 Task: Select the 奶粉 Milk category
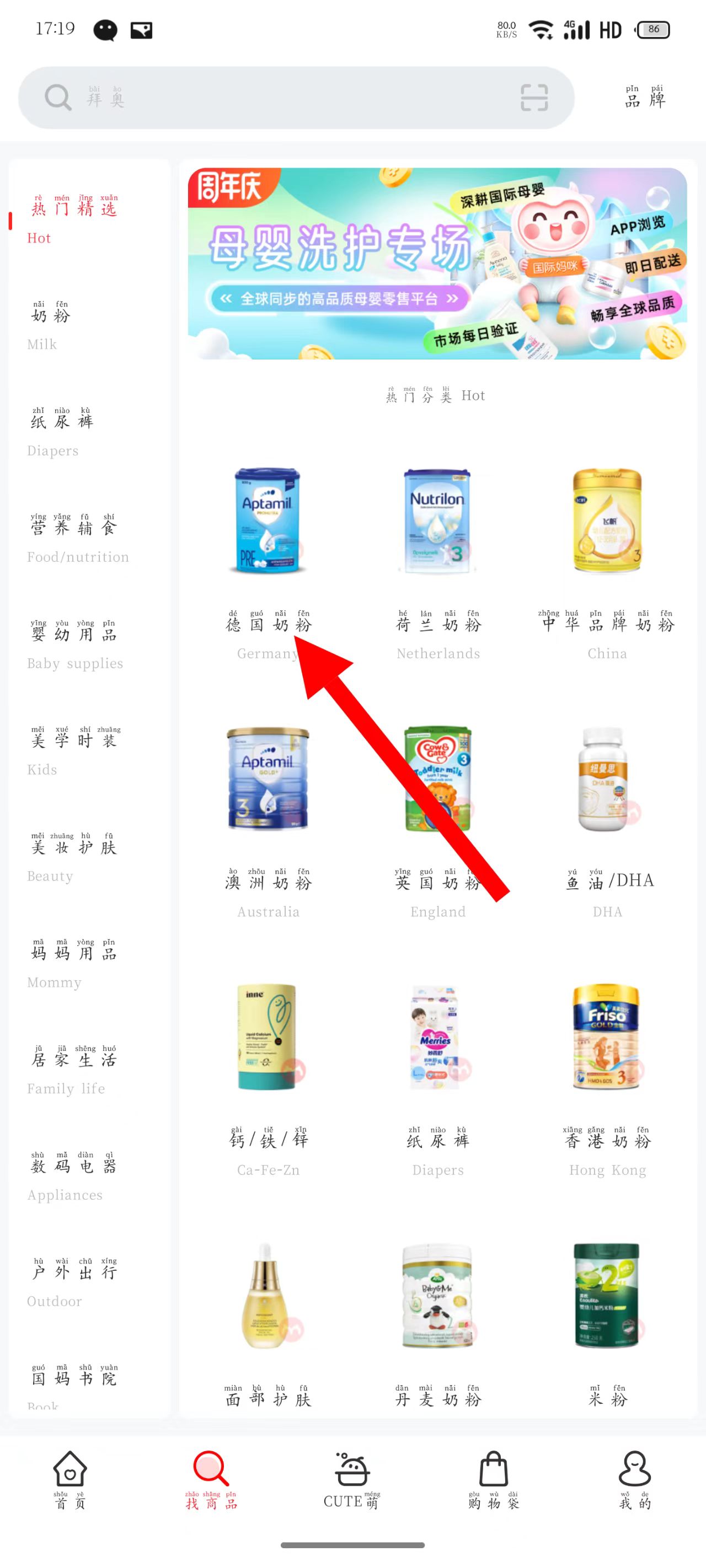pyautogui.click(x=51, y=326)
